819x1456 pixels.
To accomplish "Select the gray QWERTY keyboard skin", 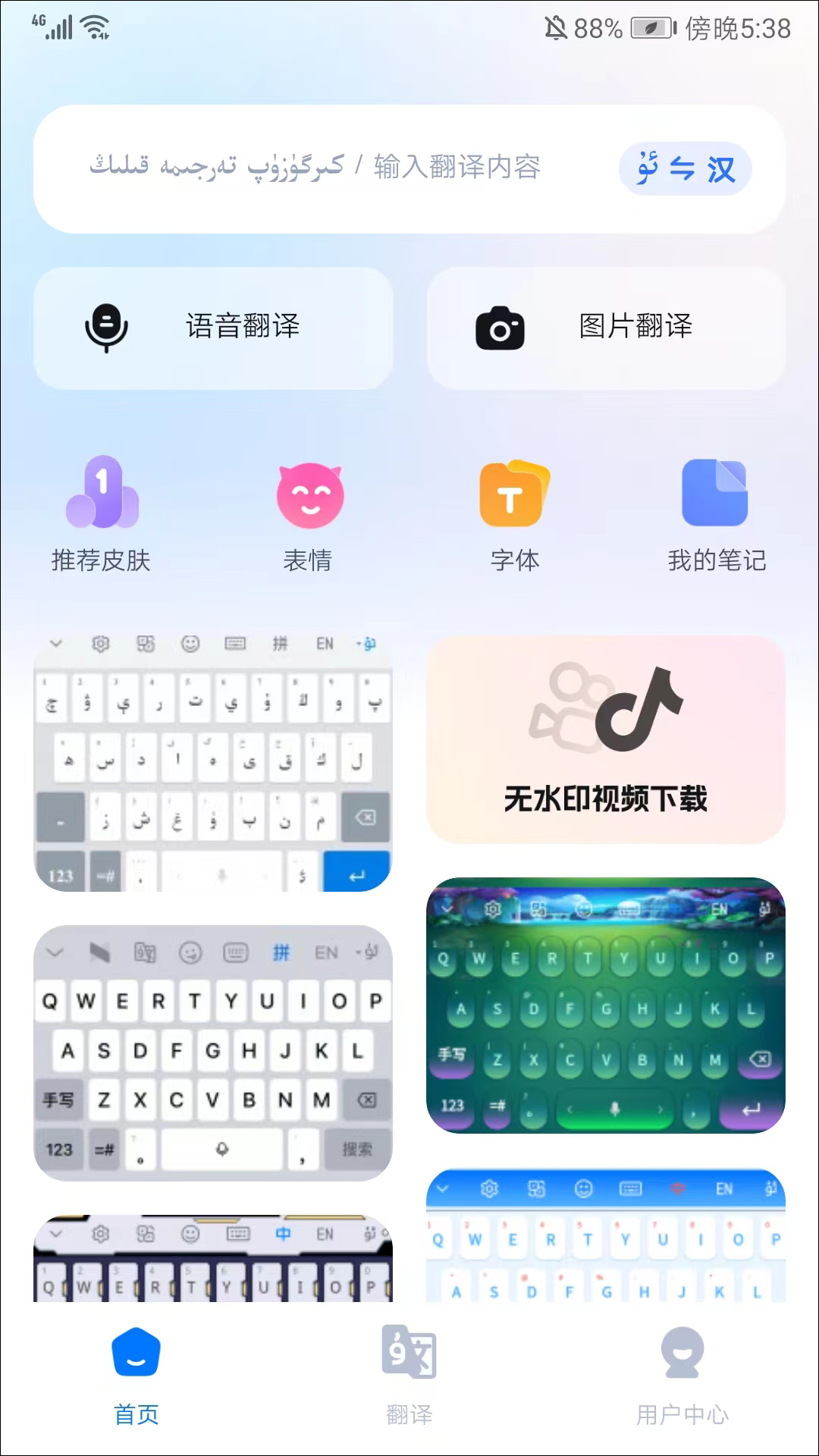I will point(213,1053).
